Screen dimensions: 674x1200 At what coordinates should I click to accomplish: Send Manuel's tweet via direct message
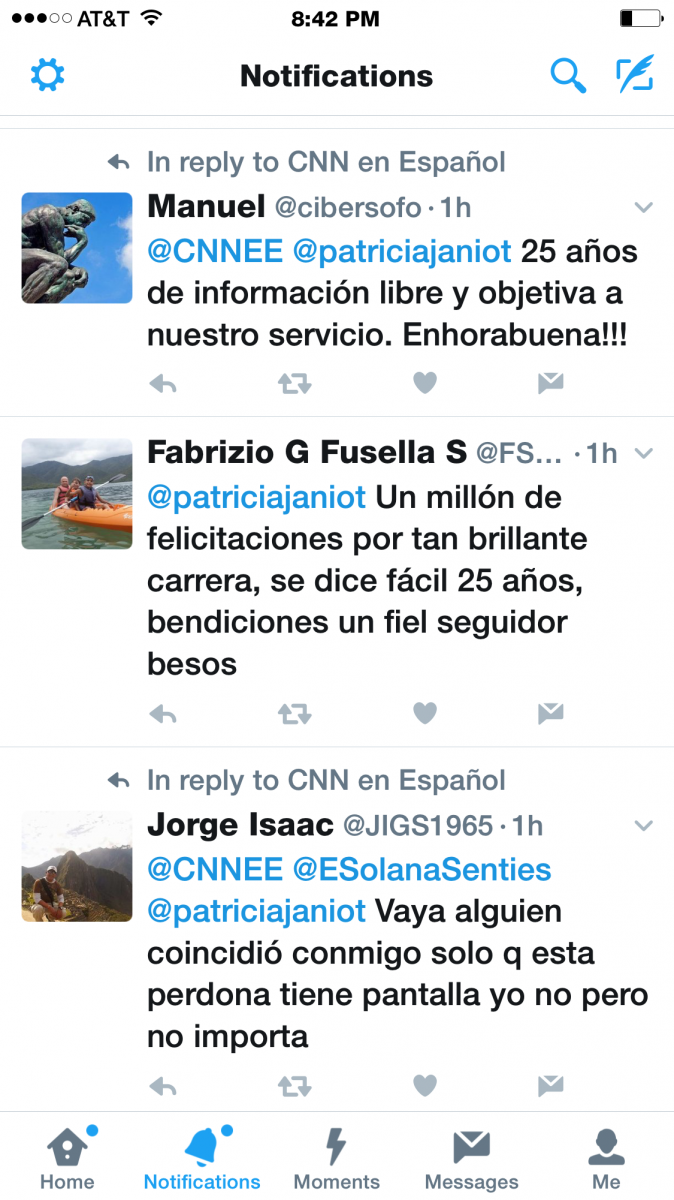(x=550, y=383)
